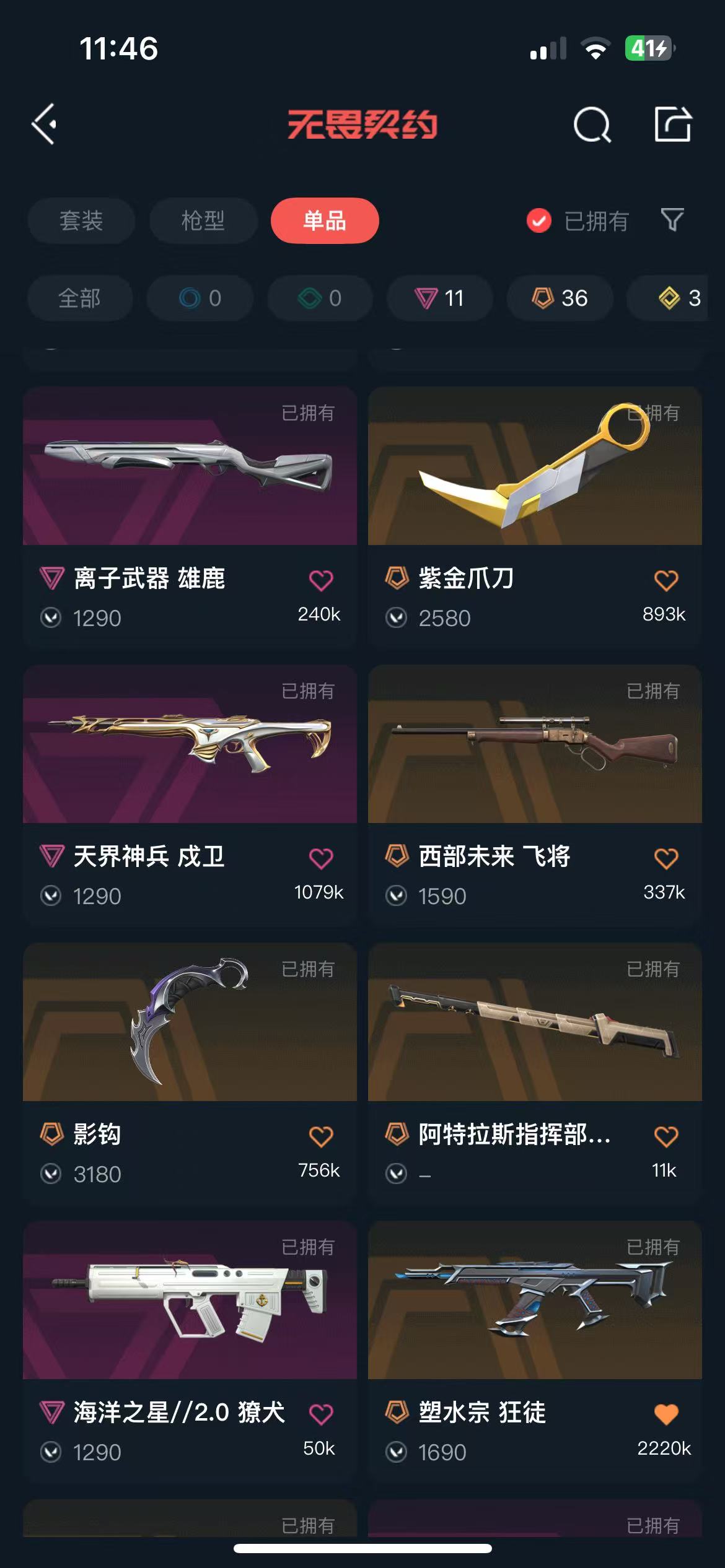Open the filter funnel icon

[672, 220]
